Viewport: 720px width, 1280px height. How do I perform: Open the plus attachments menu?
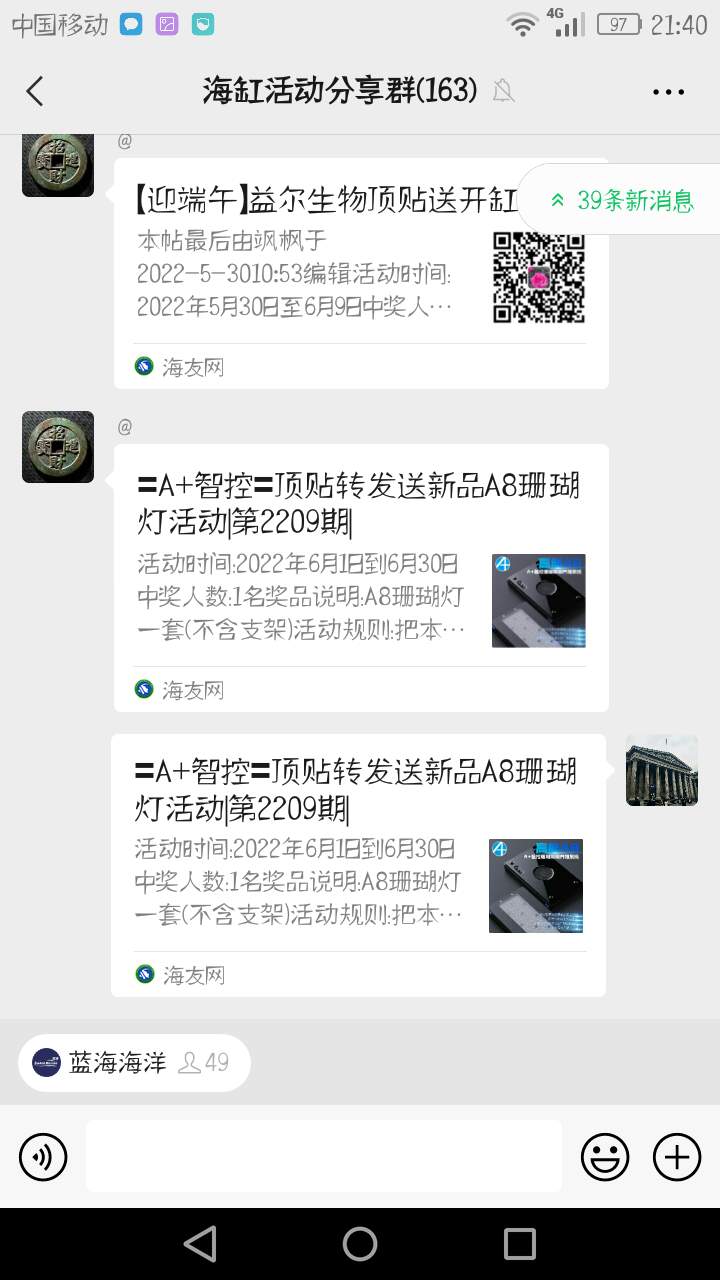677,1157
